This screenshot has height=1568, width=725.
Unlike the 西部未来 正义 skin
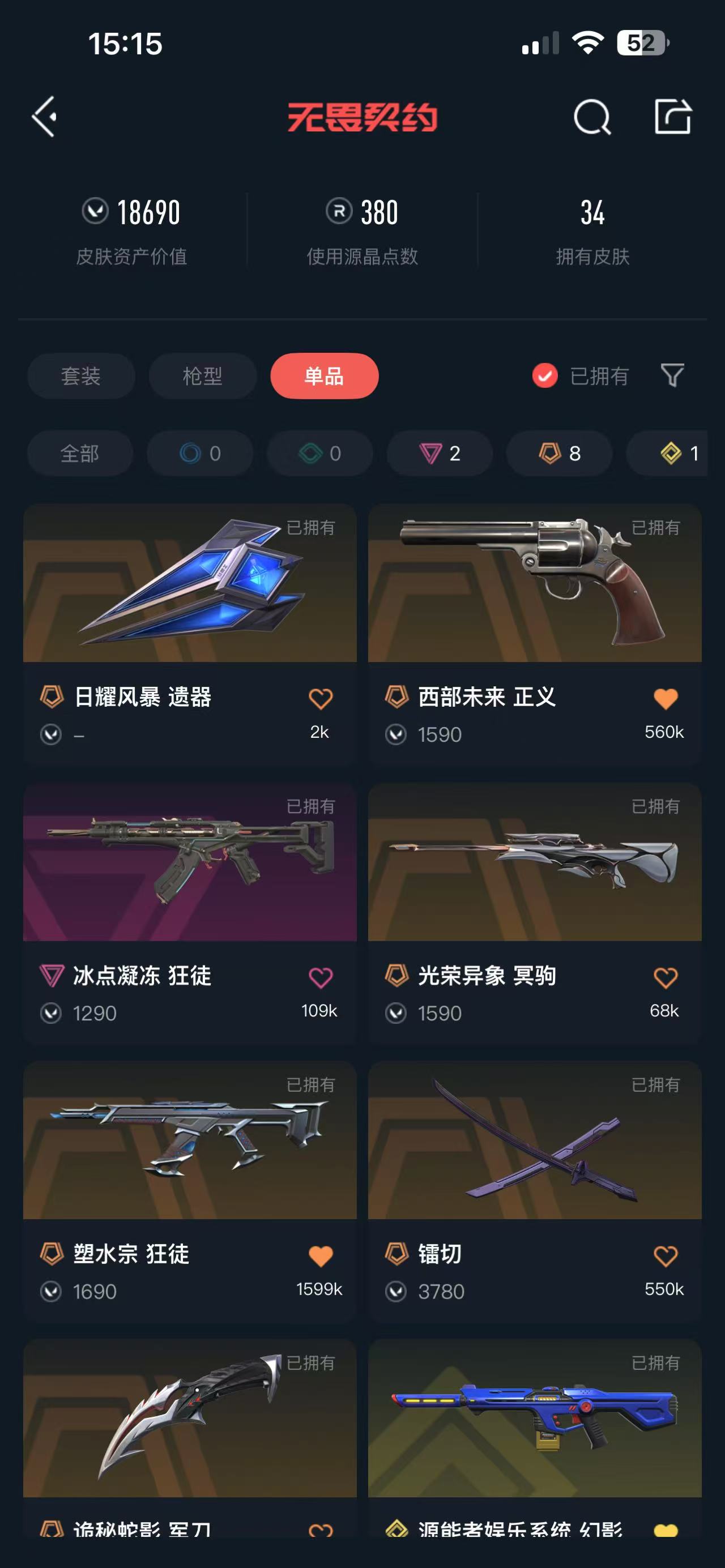coord(665,698)
